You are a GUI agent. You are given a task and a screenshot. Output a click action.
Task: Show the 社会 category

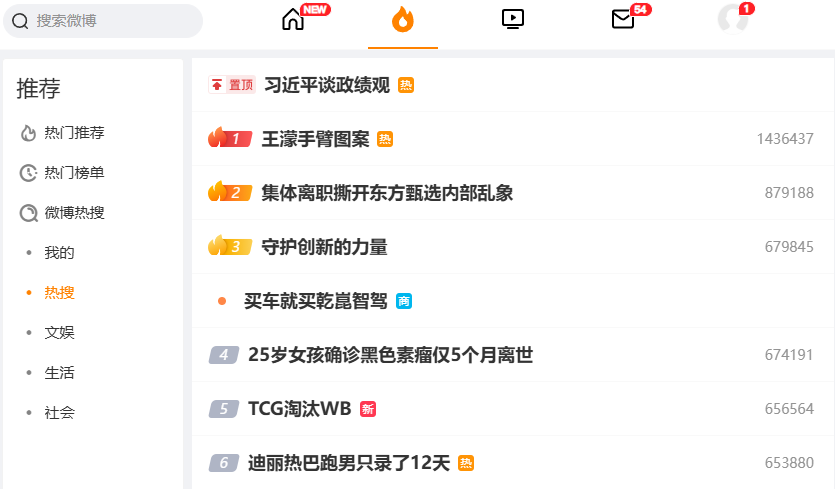pyautogui.click(x=59, y=413)
